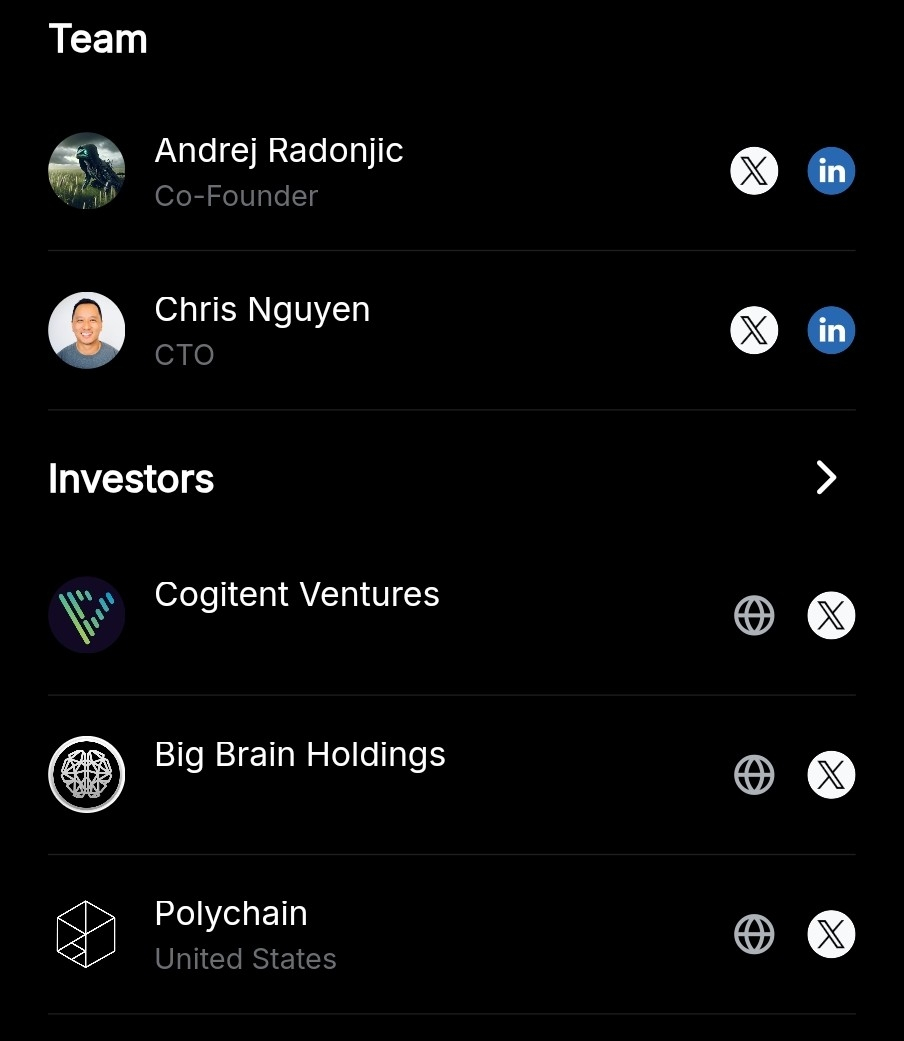Open the Polychain X account
The width and height of the screenshot is (904, 1041).
tap(831, 934)
